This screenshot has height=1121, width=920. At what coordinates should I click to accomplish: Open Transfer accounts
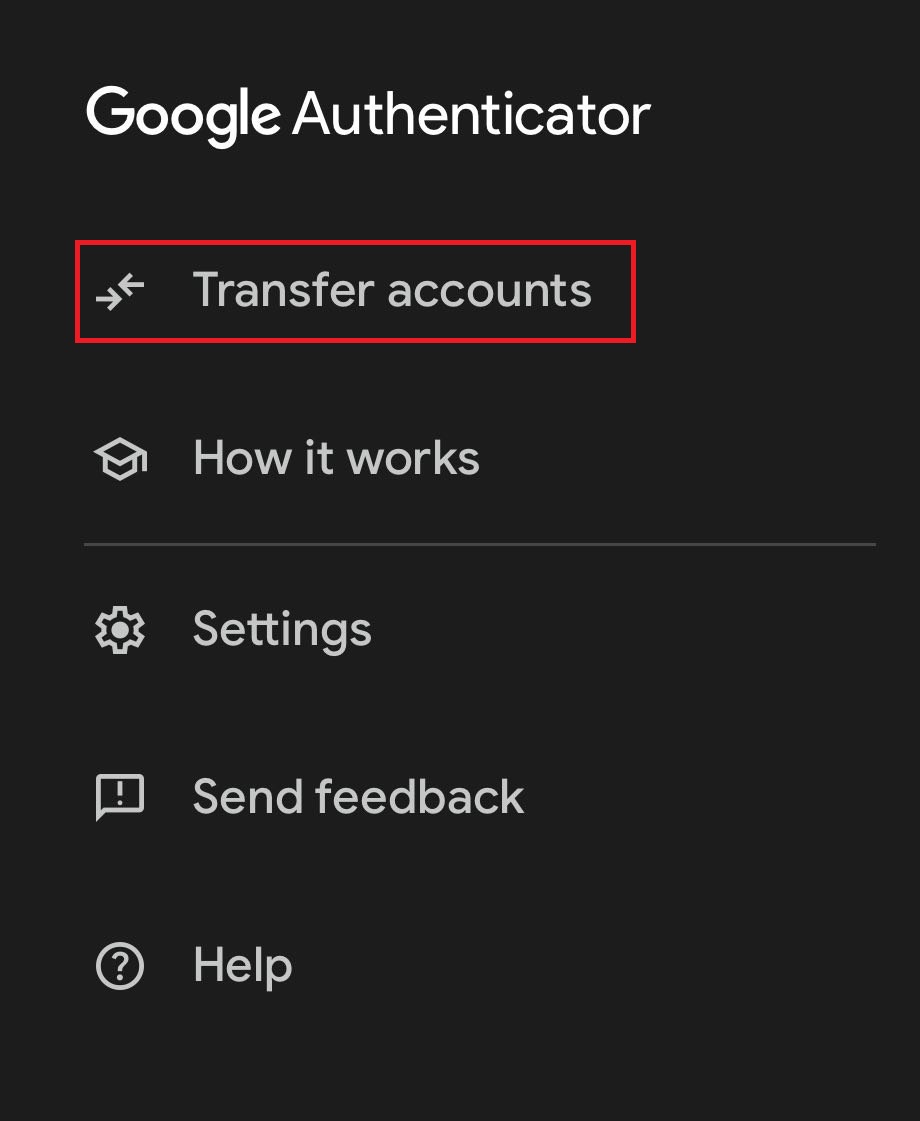point(390,291)
